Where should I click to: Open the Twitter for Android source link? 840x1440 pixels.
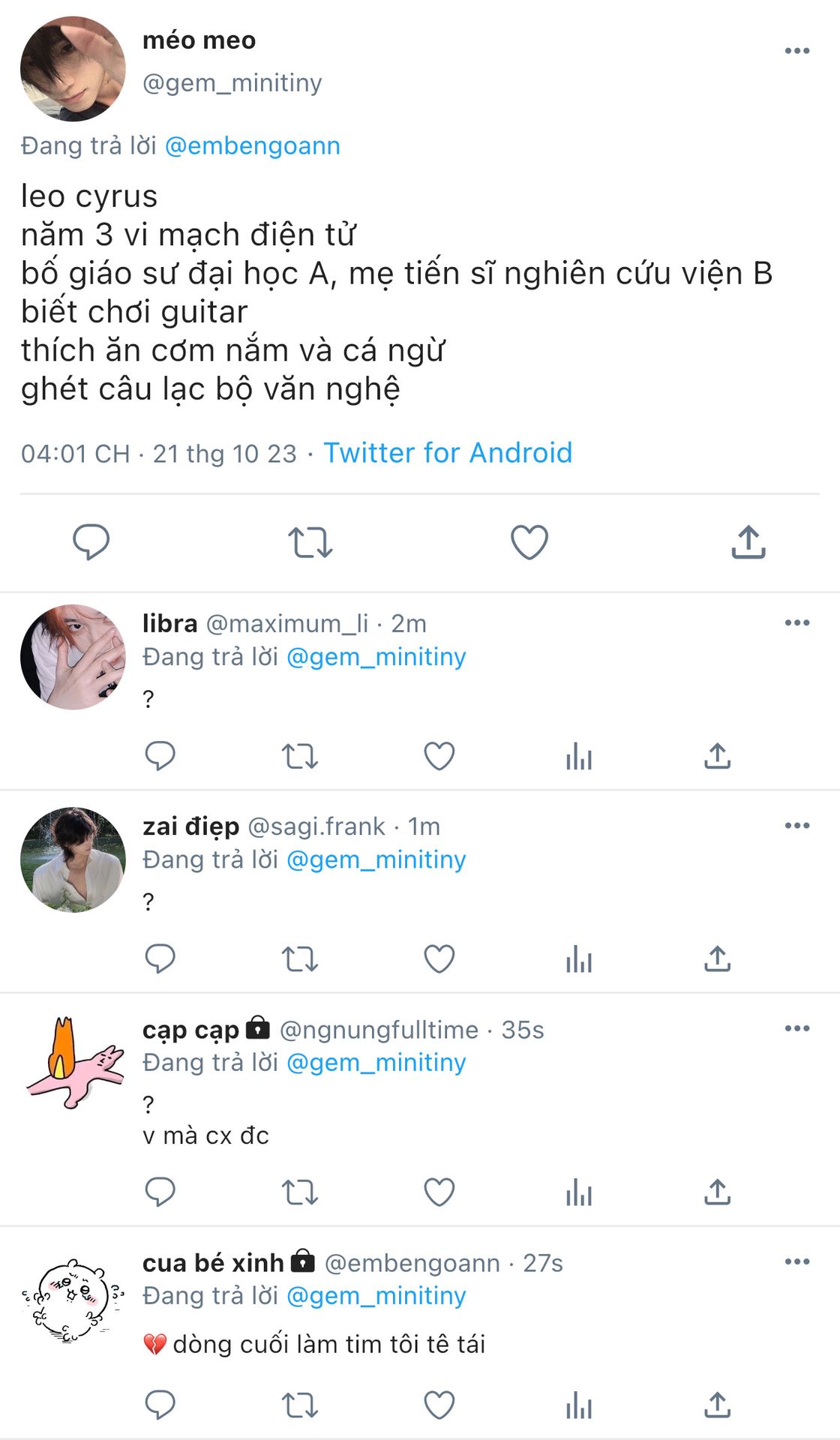coord(448,453)
